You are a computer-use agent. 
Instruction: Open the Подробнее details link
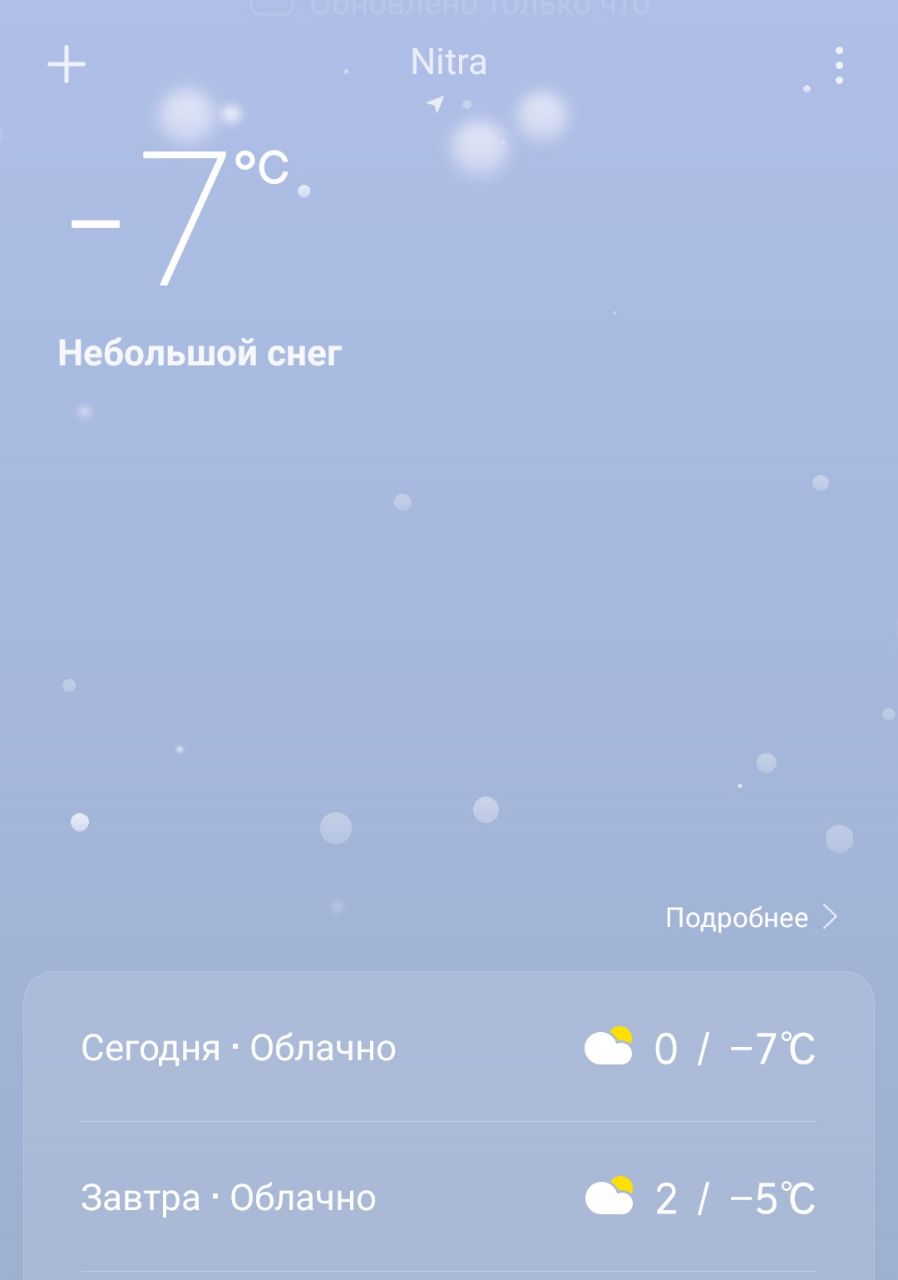click(x=751, y=918)
